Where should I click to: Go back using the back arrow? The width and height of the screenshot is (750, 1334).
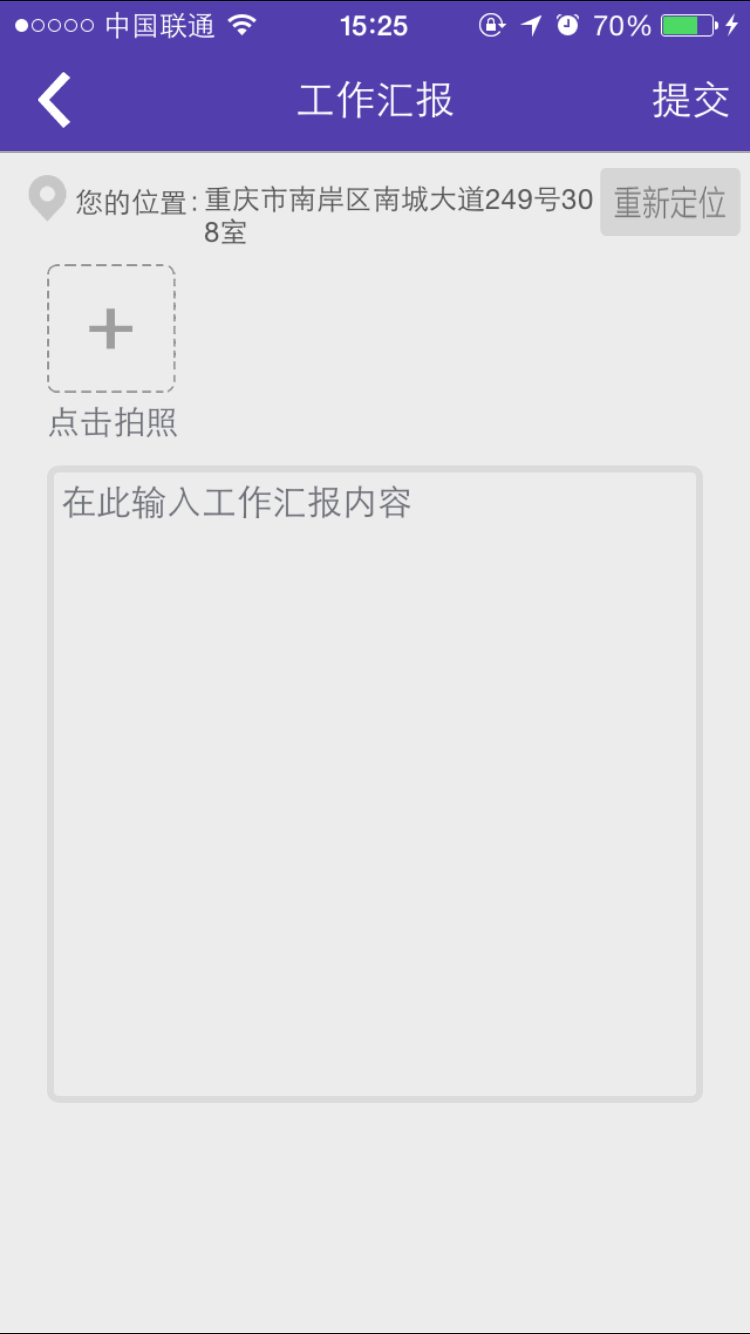coord(55,100)
